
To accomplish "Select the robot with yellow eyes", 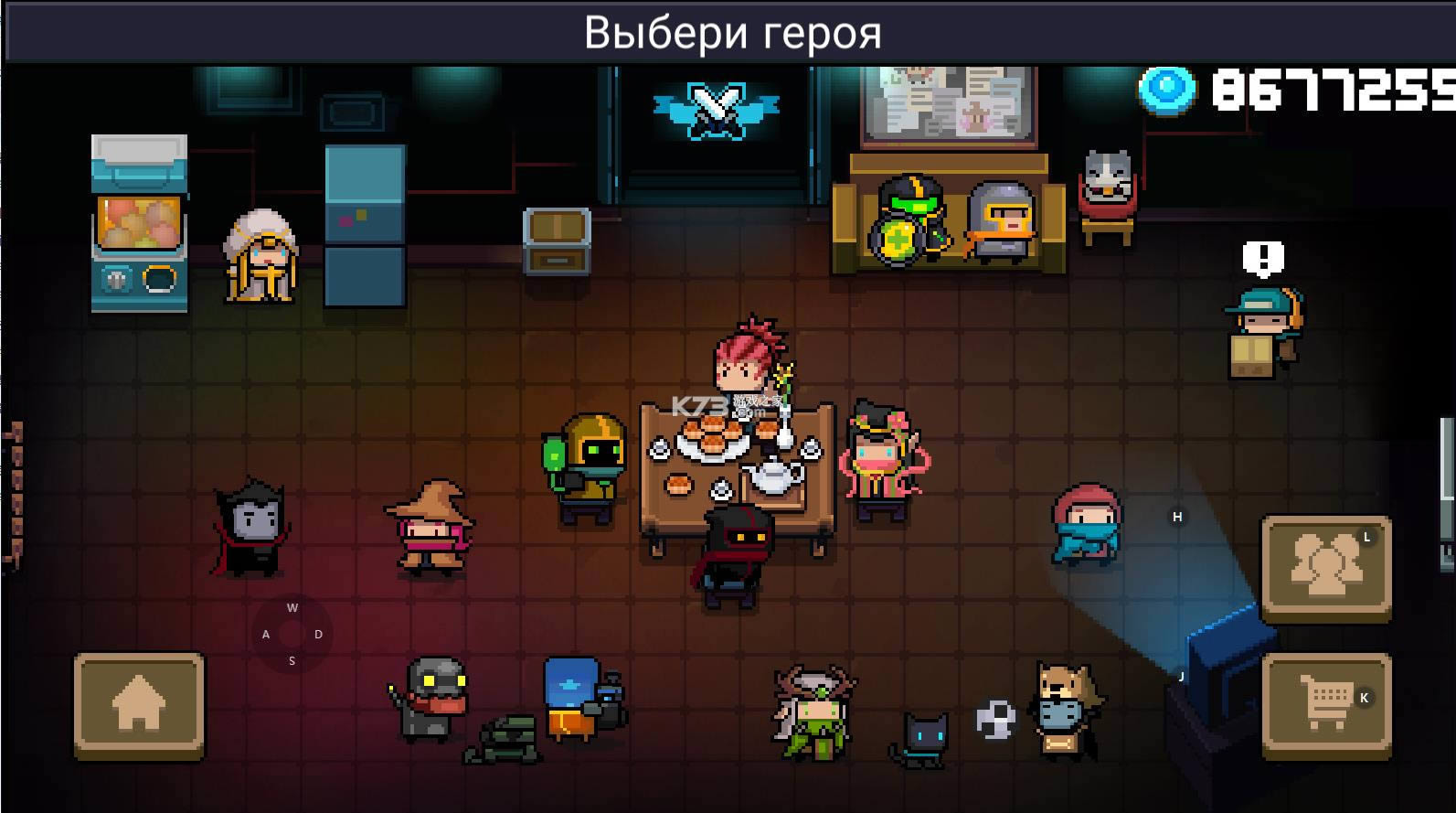I will coord(432,697).
